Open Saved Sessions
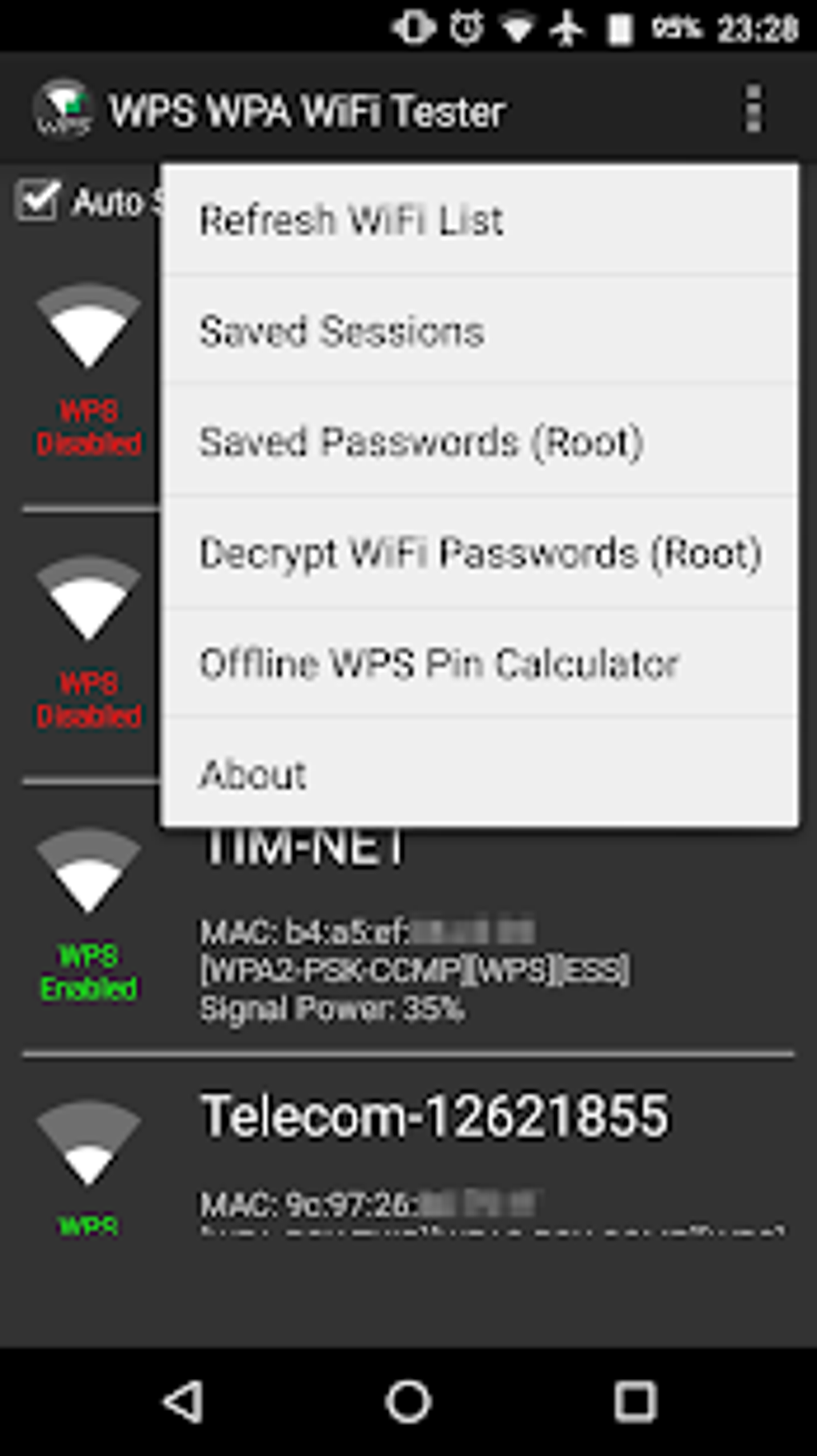Viewport: 817px width, 1456px height. (479, 331)
